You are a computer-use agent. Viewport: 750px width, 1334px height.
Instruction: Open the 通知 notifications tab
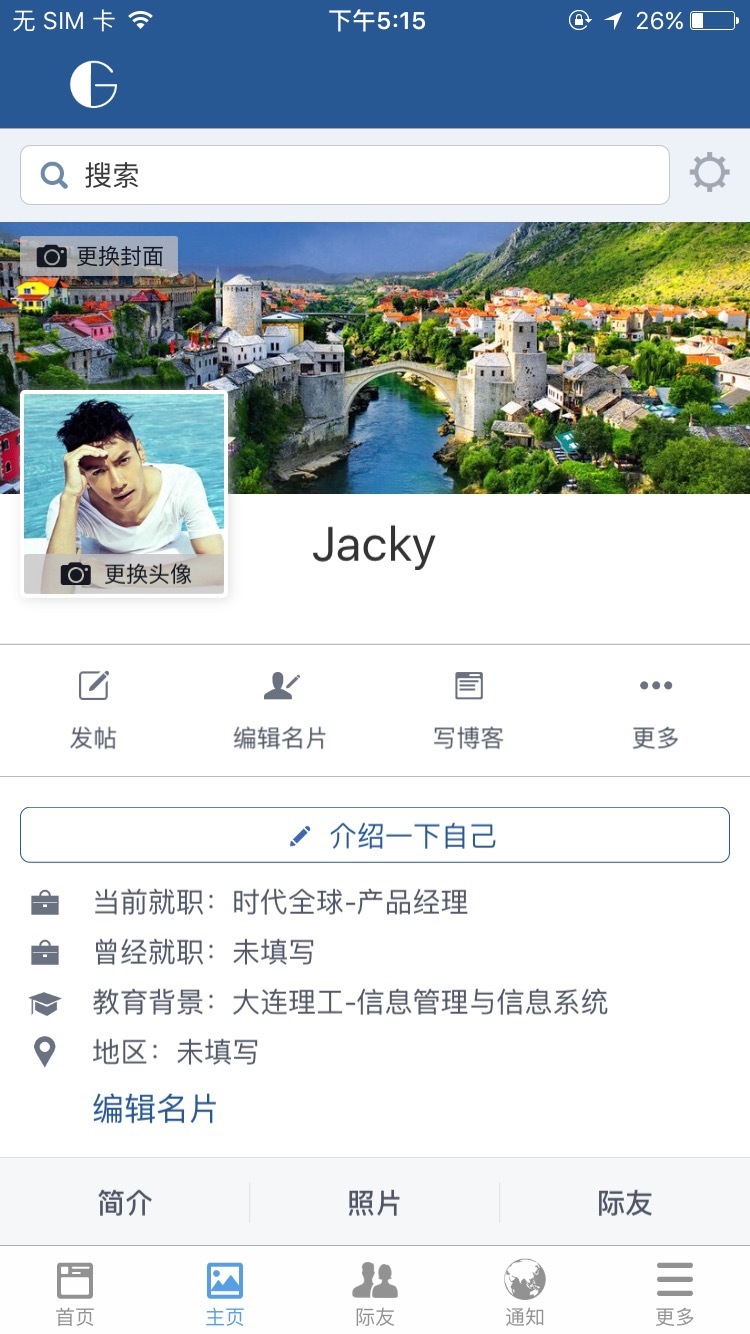[x=525, y=1292]
